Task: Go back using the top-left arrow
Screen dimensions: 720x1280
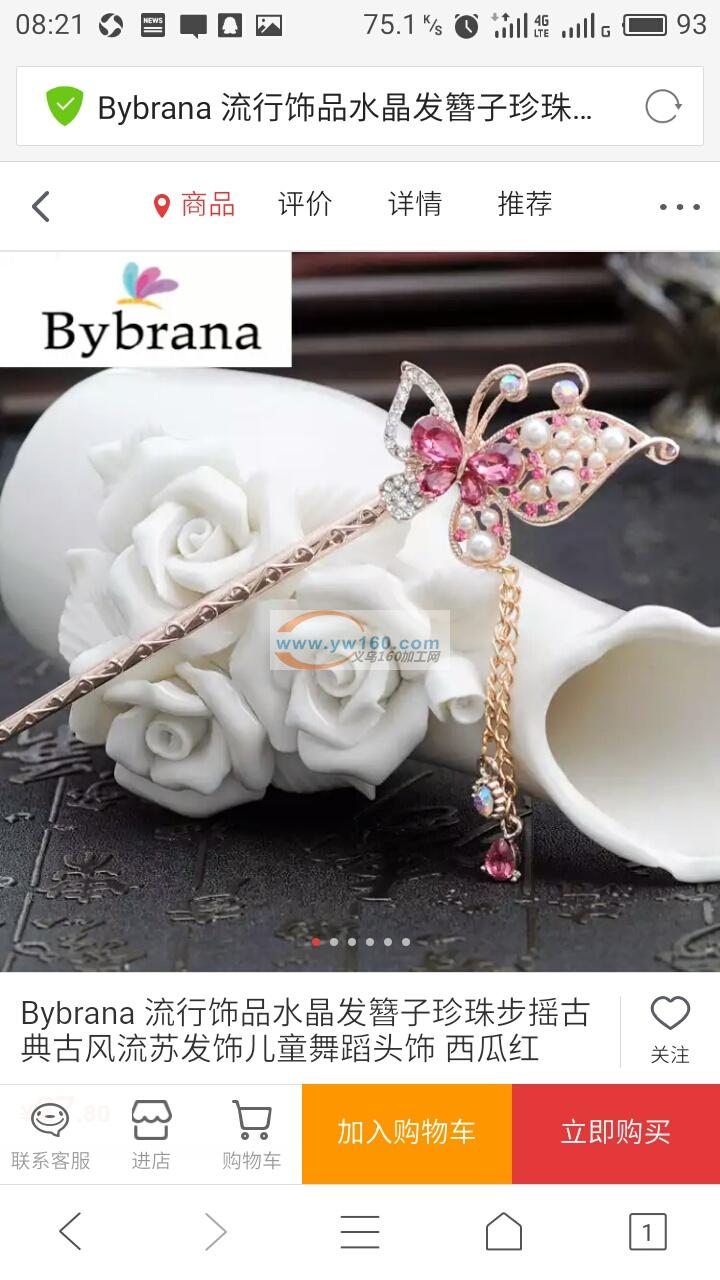Action: (40, 207)
